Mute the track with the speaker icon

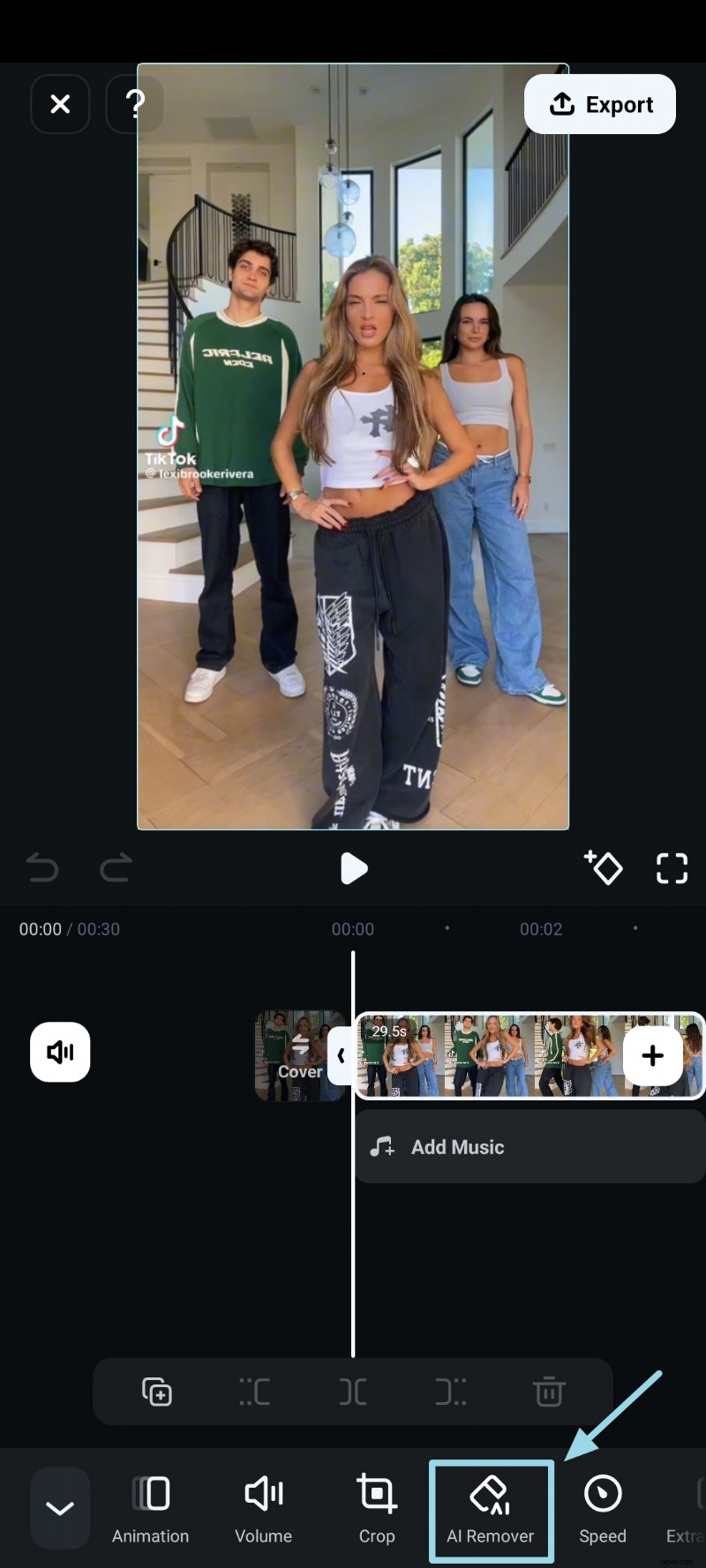coord(60,1052)
